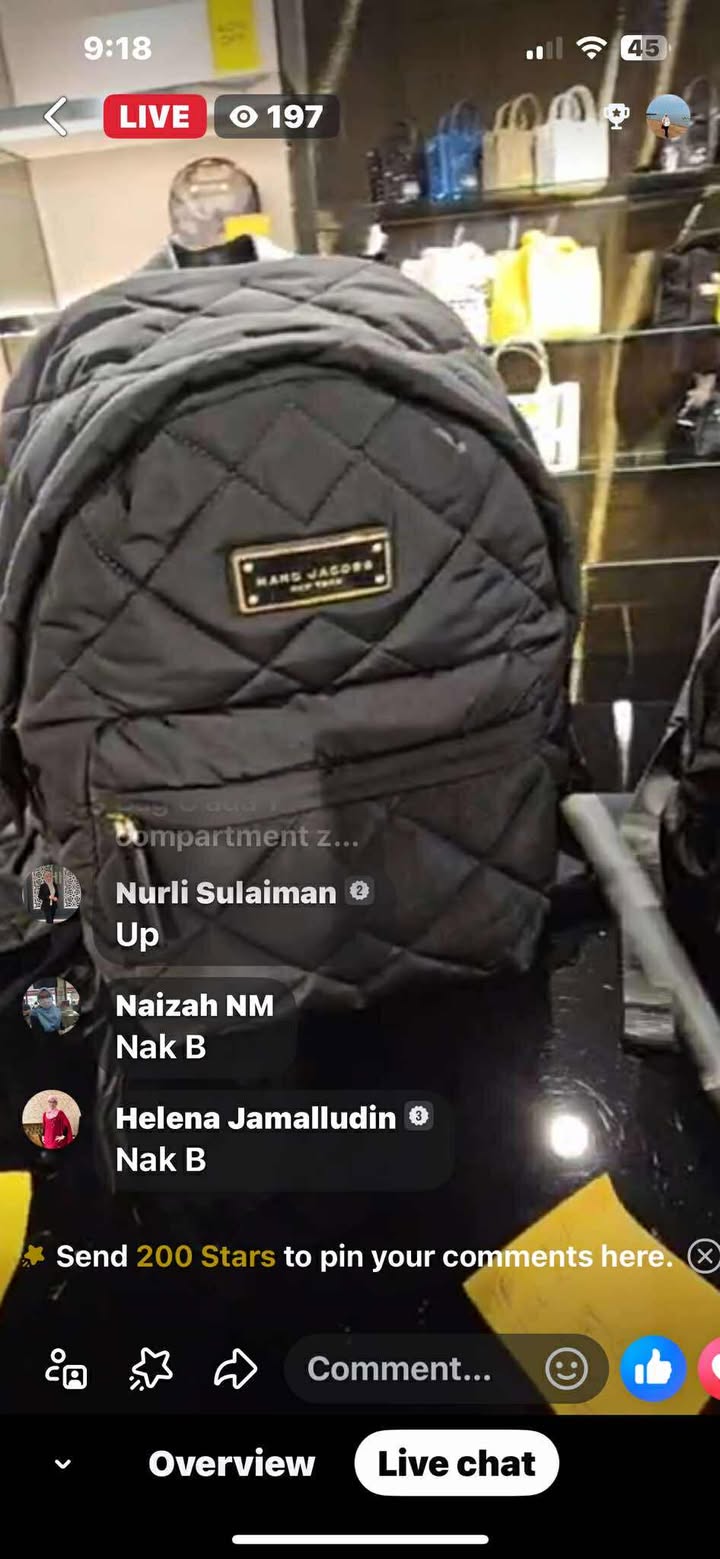Collapse the panel with the down chevron
The image size is (720, 1559).
coord(62,1464)
